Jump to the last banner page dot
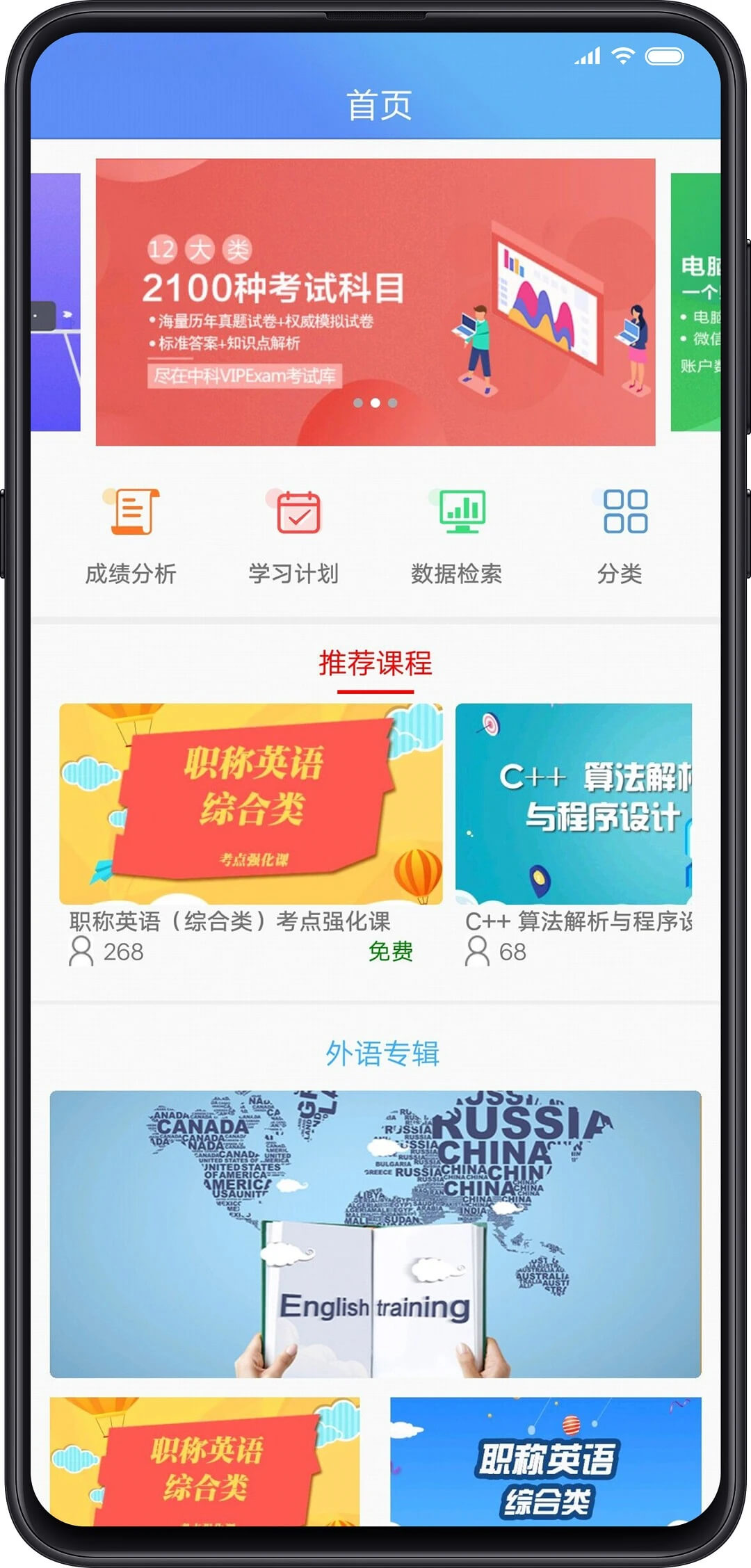Viewport: 751px width, 1568px height. (393, 403)
